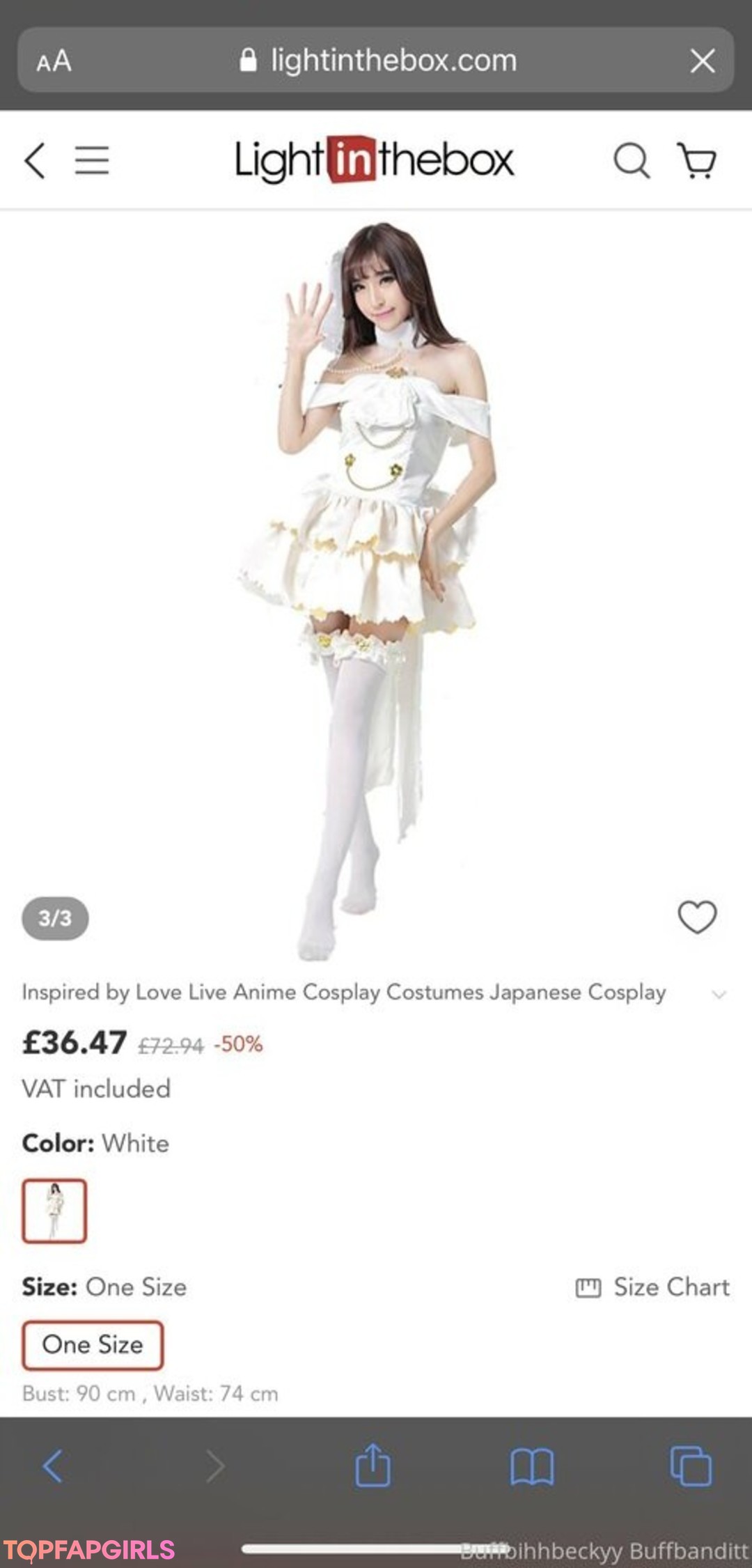Open the site search magnifier
Screen dimensions: 752x1568
(631, 161)
